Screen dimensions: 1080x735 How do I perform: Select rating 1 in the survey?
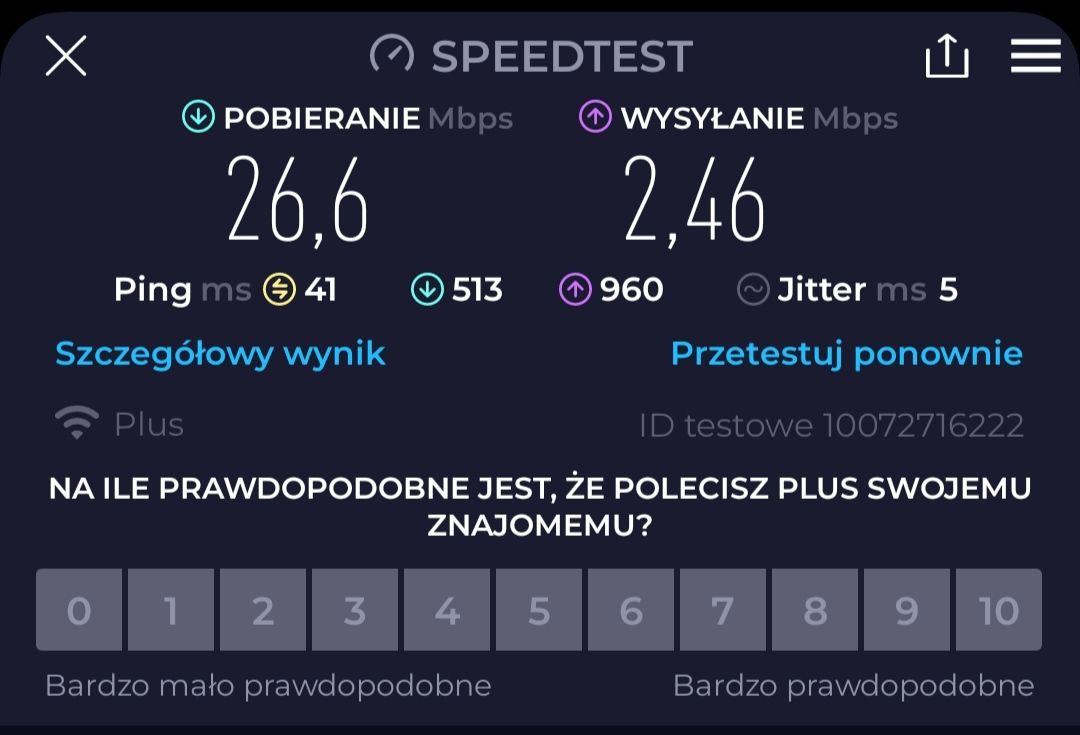click(171, 610)
